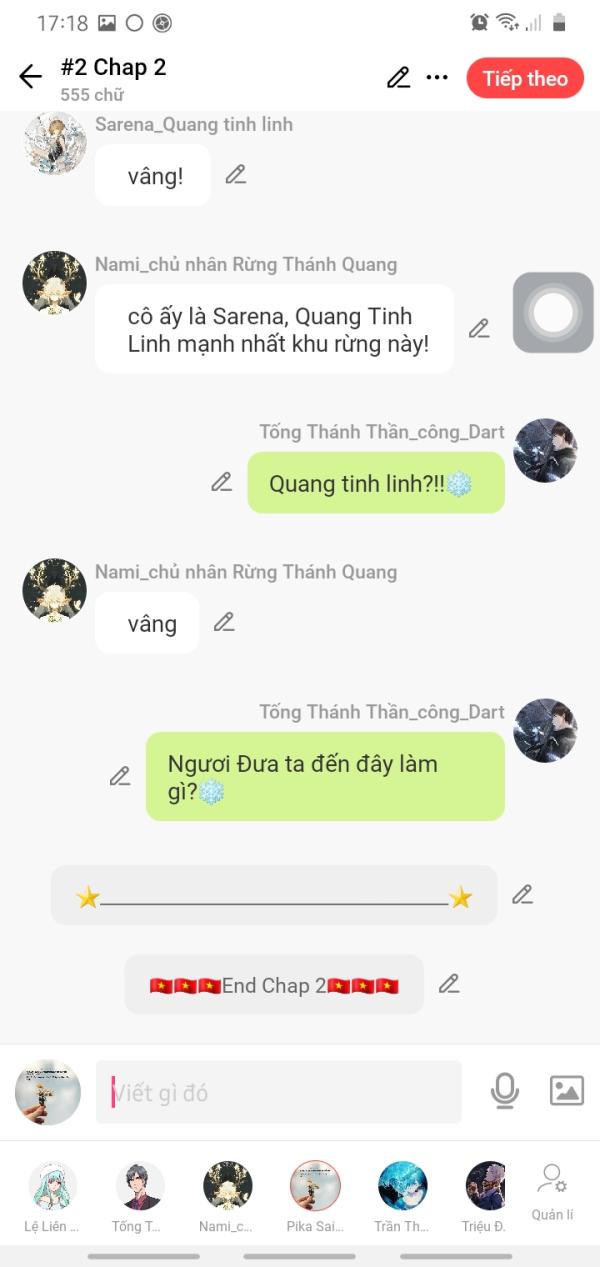This screenshot has width=600, height=1267.
Task: Edit the "cô ấy là Sarena" message
Action: point(479,328)
